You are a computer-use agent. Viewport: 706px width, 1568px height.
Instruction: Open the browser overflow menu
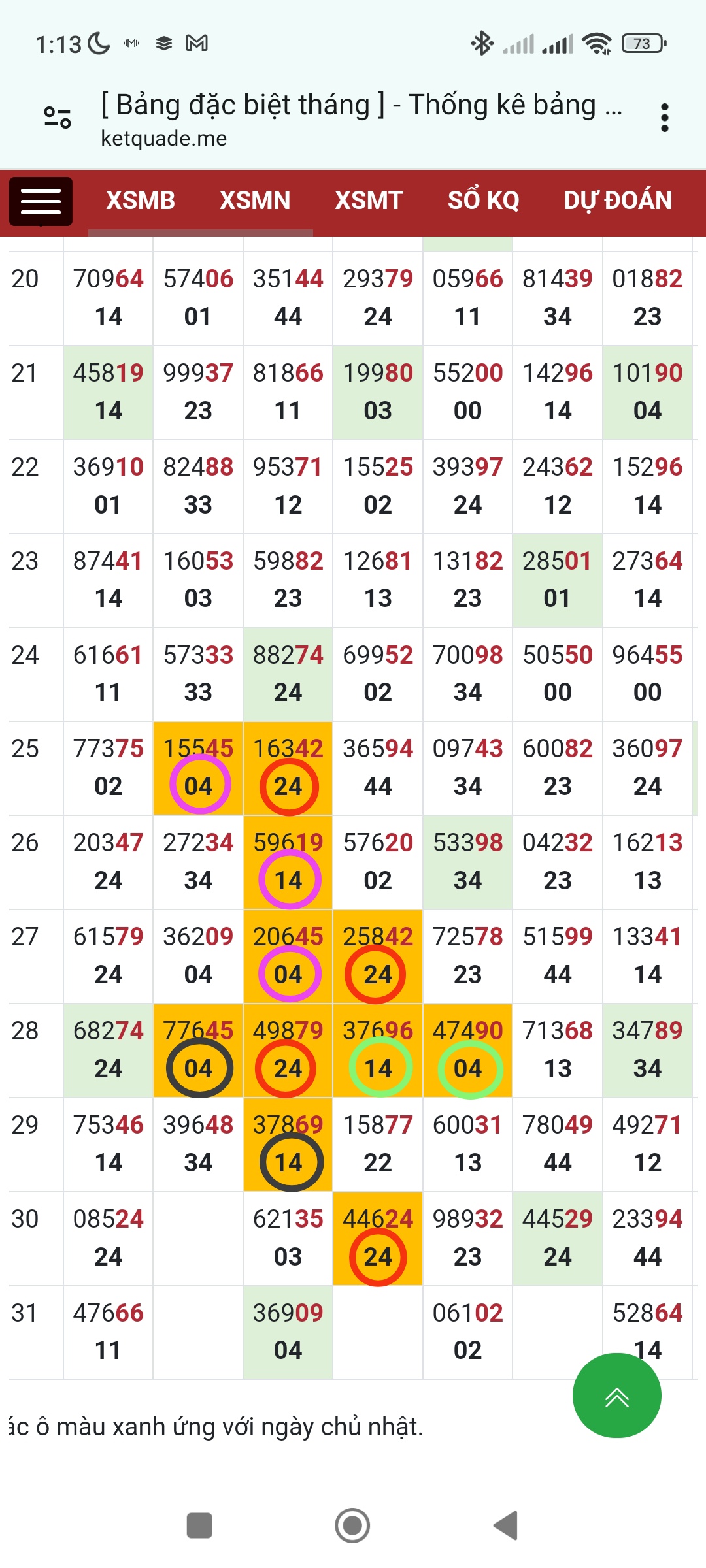coord(664,118)
